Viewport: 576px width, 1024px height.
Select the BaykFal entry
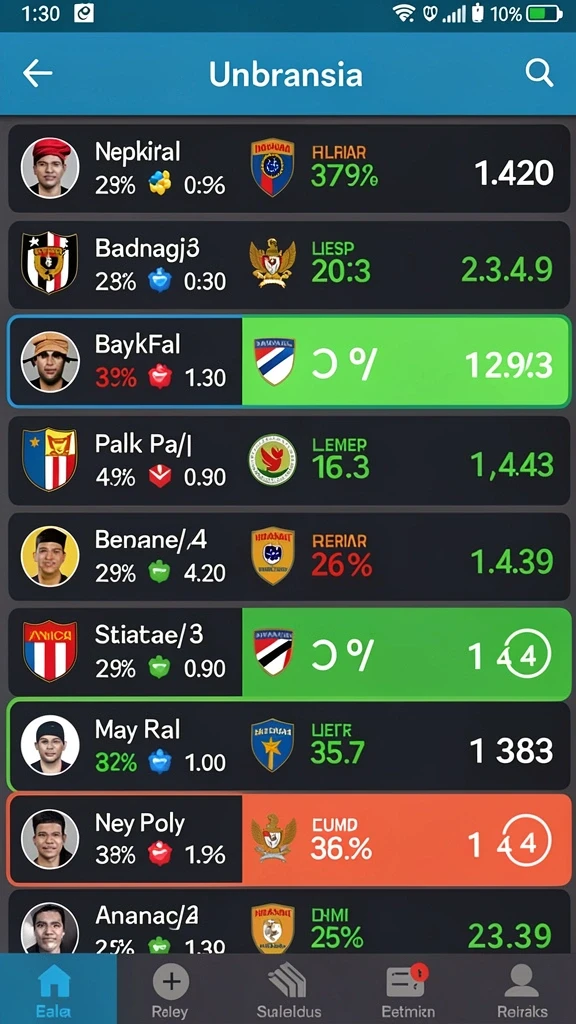point(289,361)
